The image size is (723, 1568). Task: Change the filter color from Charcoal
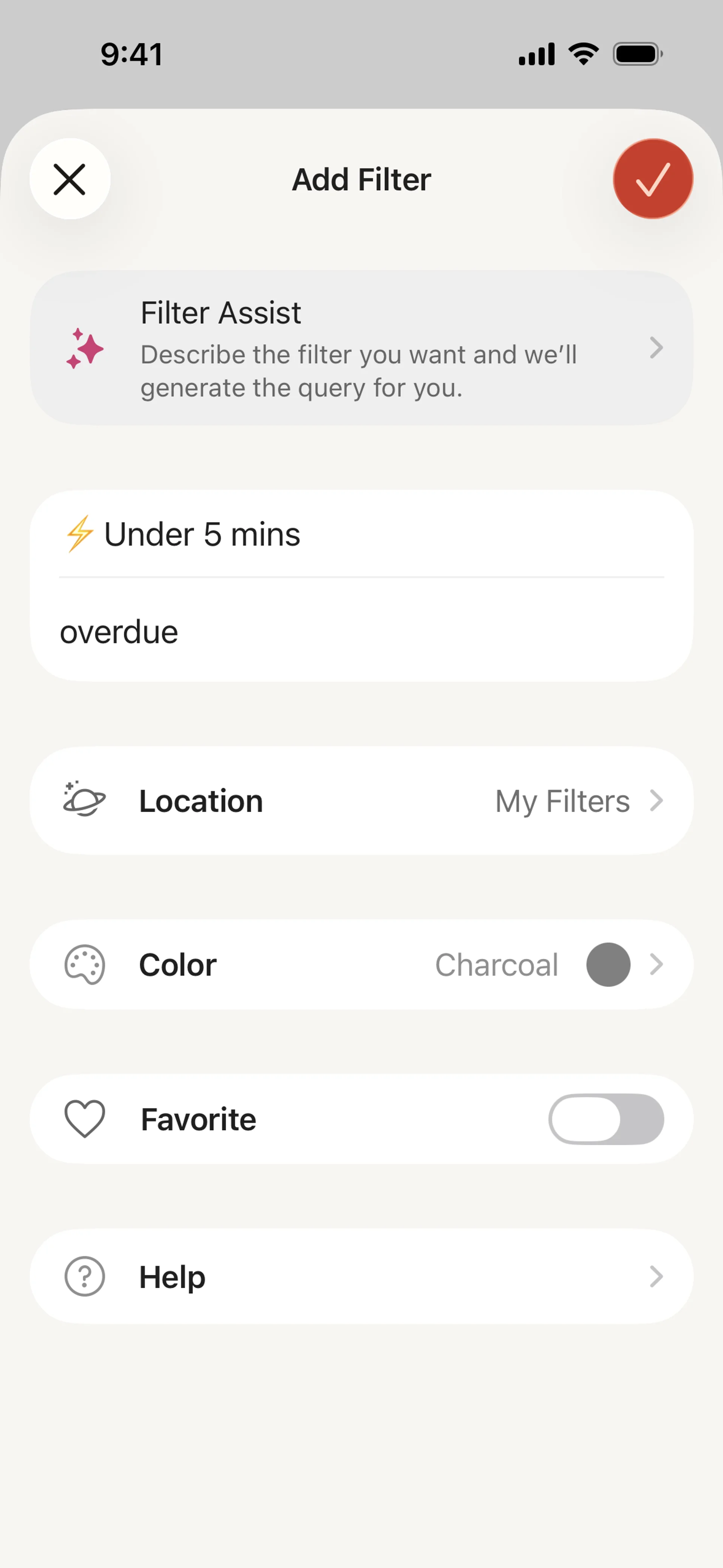tap(361, 965)
